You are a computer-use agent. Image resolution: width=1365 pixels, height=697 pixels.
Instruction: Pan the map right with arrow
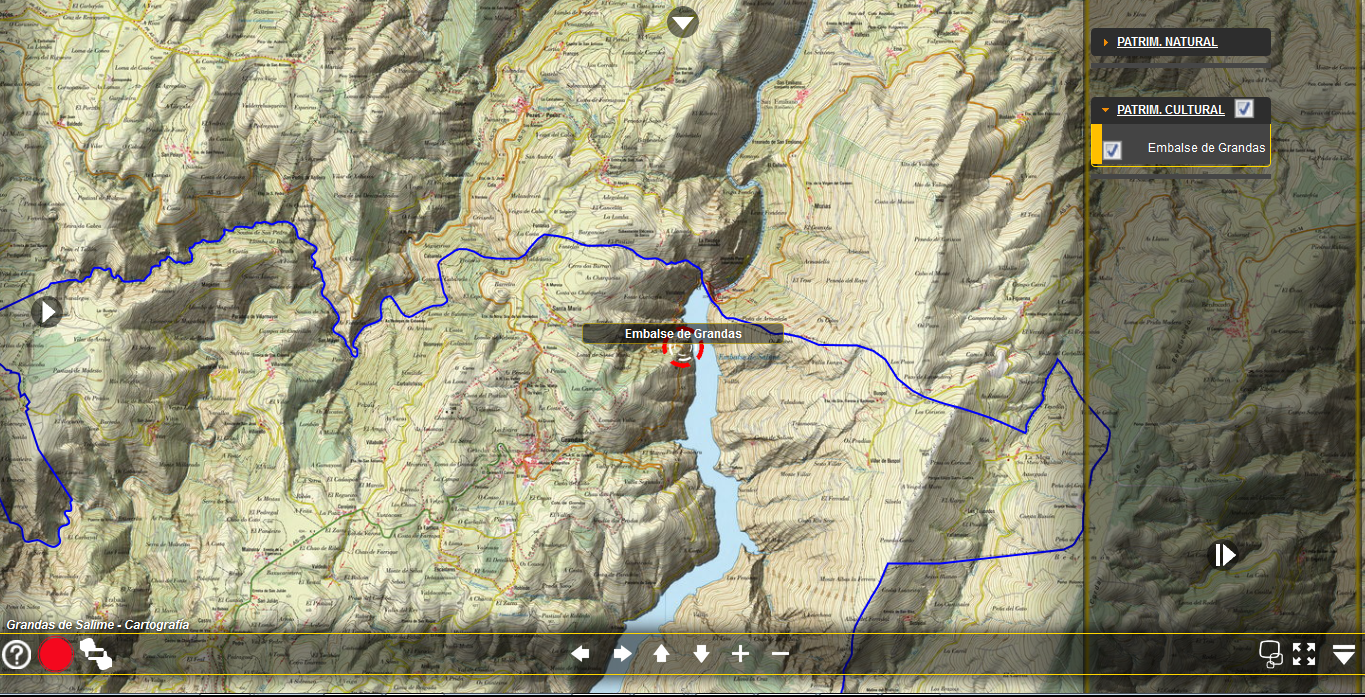point(622,654)
